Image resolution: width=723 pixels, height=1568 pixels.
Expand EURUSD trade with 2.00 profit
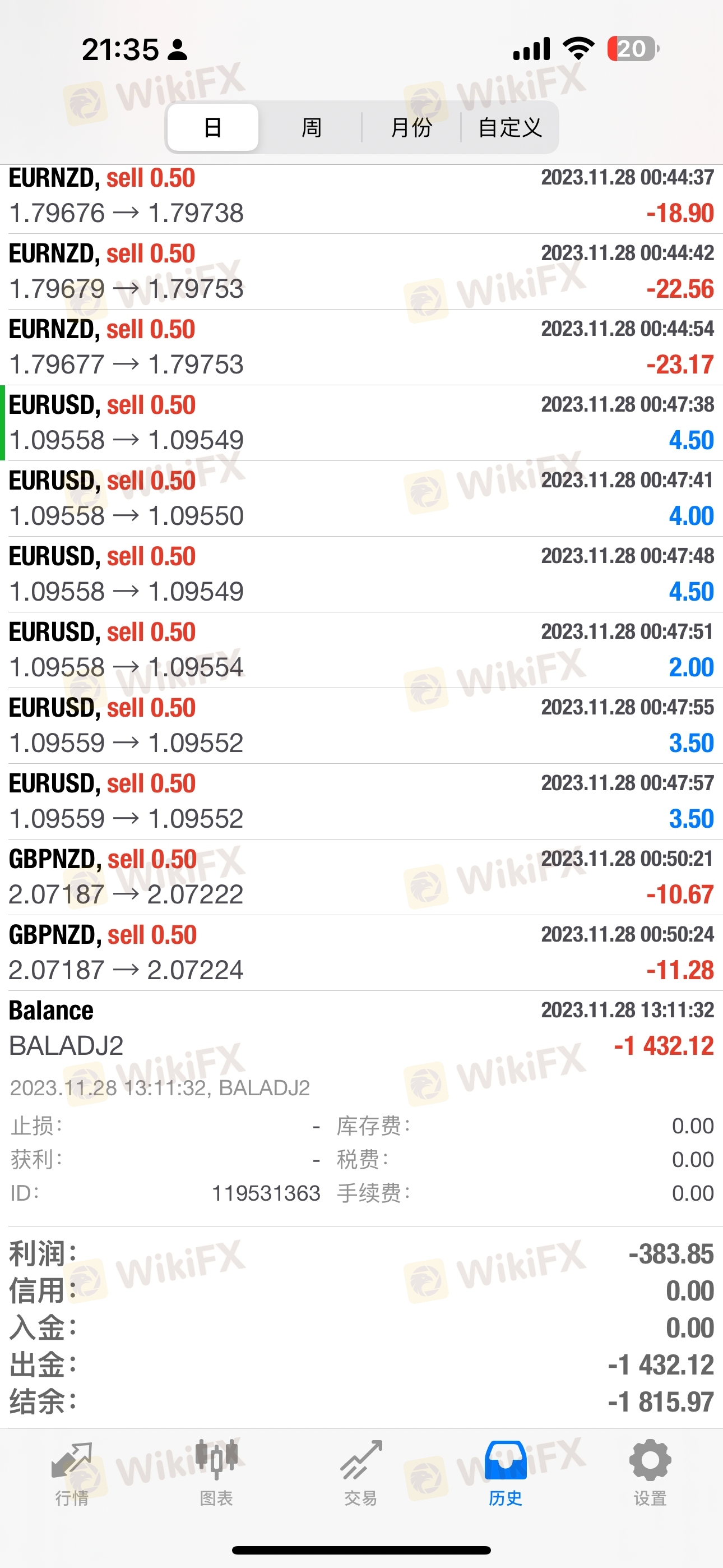(x=361, y=650)
